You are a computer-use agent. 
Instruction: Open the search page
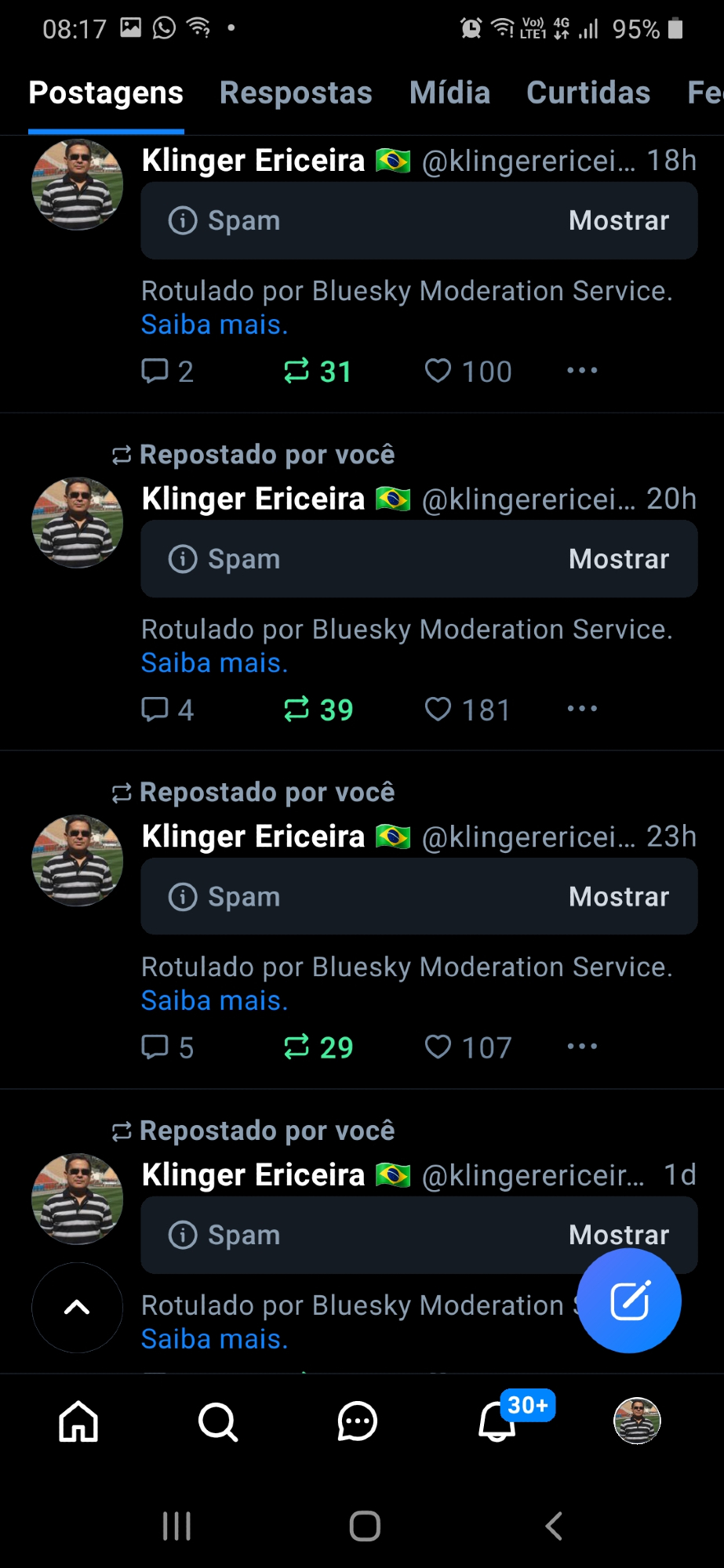click(218, 1421)
